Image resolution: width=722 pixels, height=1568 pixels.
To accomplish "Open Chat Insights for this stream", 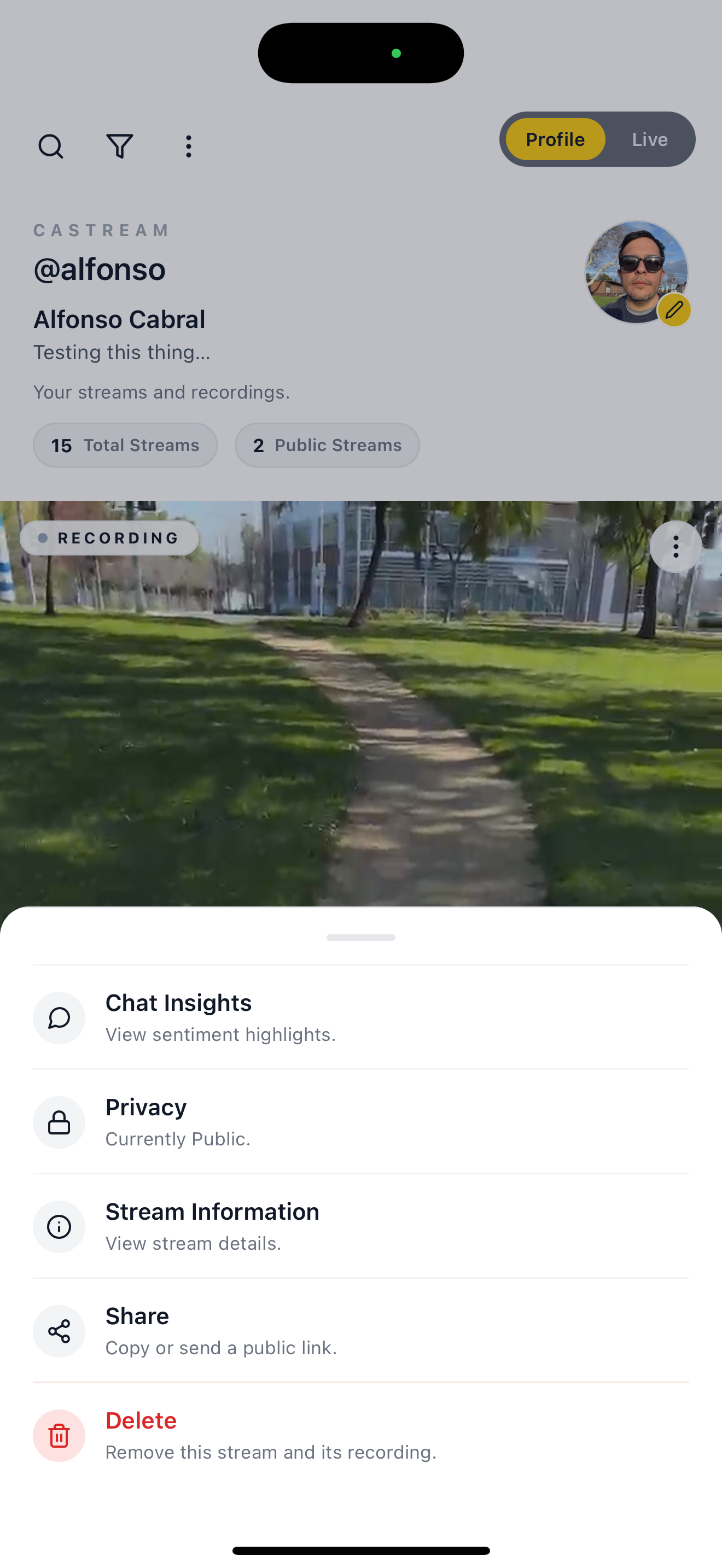I will coord(360,1017).
